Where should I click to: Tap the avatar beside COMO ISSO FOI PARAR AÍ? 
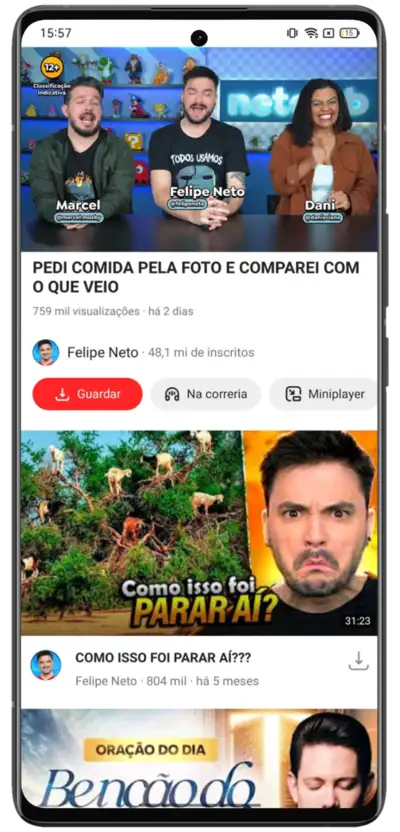(x=46, y=665)
